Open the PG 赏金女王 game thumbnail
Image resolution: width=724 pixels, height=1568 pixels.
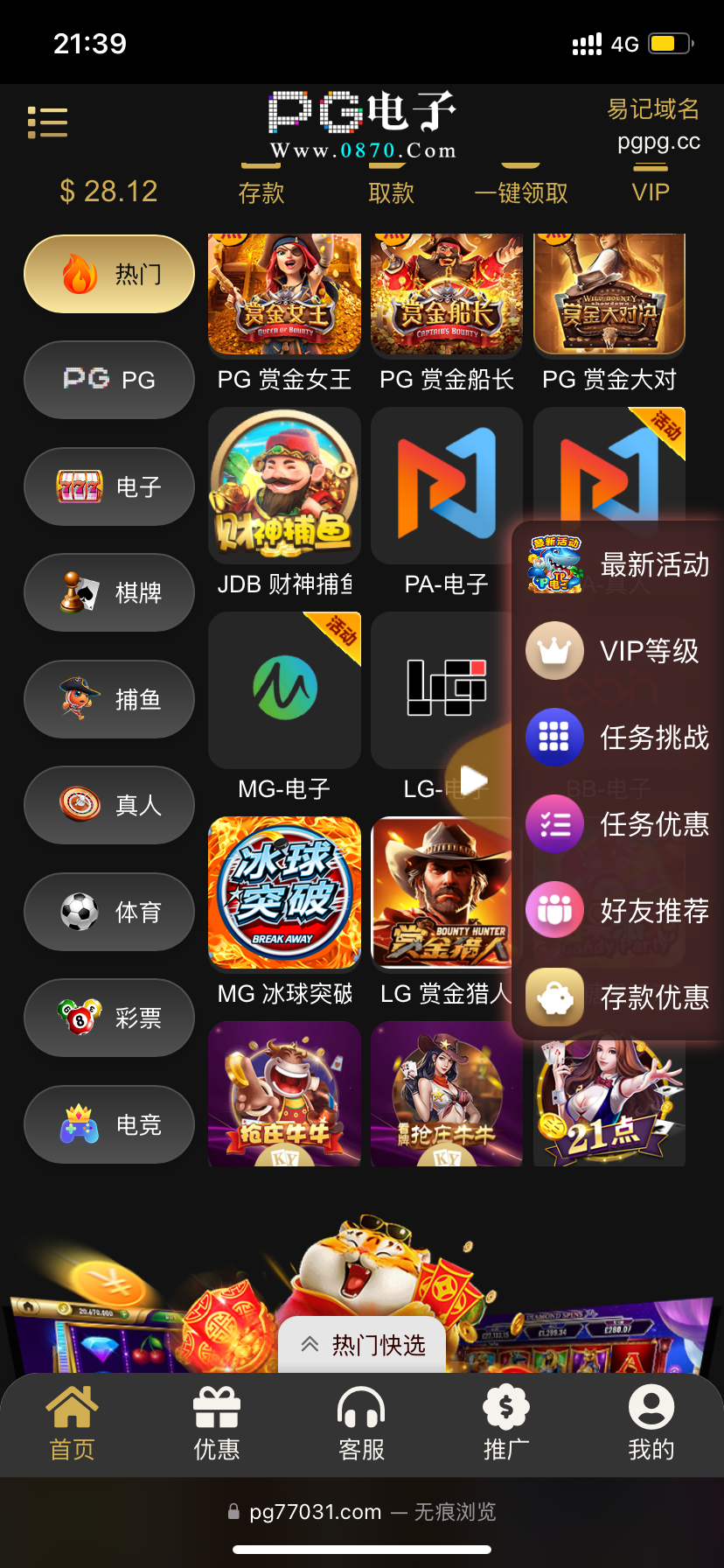(x=283, y=294)
